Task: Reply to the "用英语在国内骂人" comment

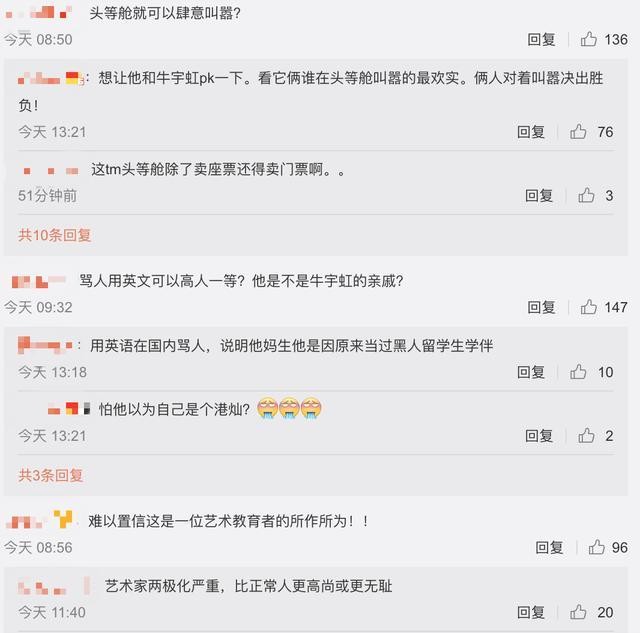Action: 531,372
